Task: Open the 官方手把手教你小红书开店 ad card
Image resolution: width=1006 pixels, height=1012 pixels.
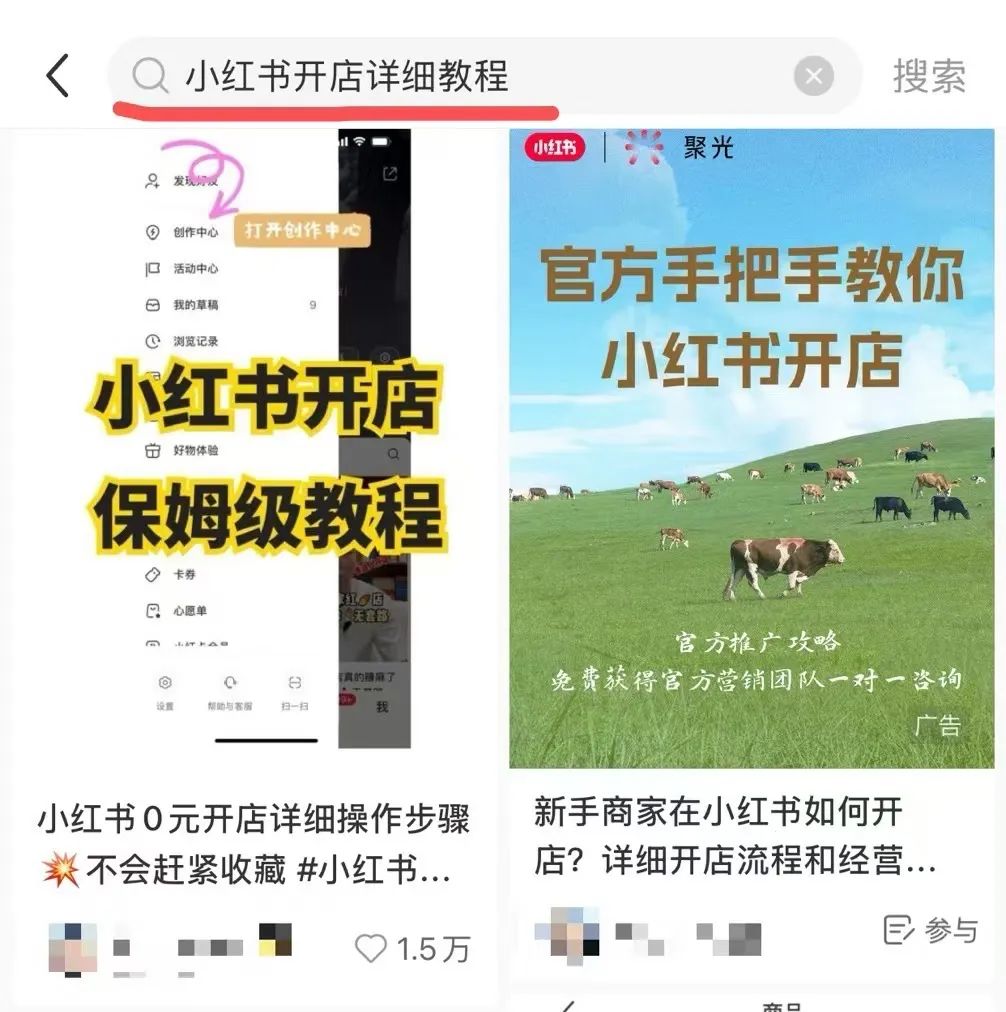Action: pos(751,448)
